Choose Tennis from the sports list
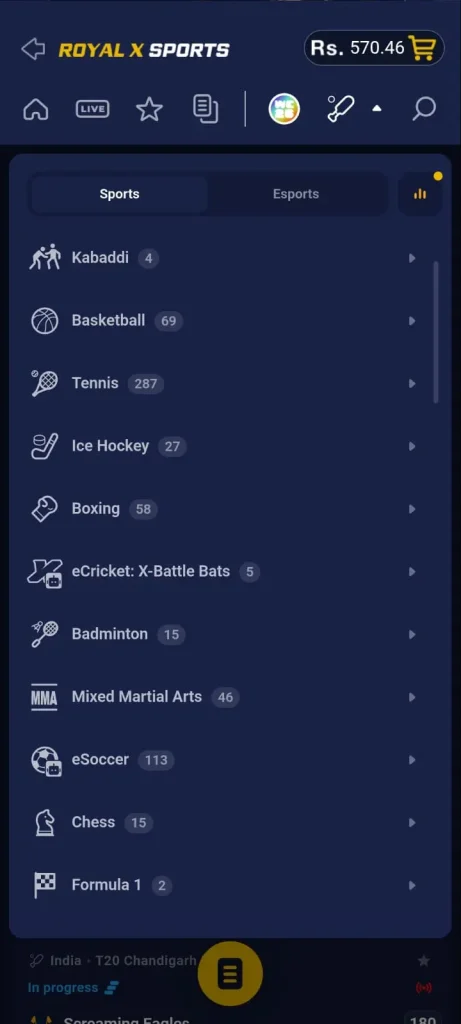This screenshot has width=461, height=1024. tap(223, 383)
